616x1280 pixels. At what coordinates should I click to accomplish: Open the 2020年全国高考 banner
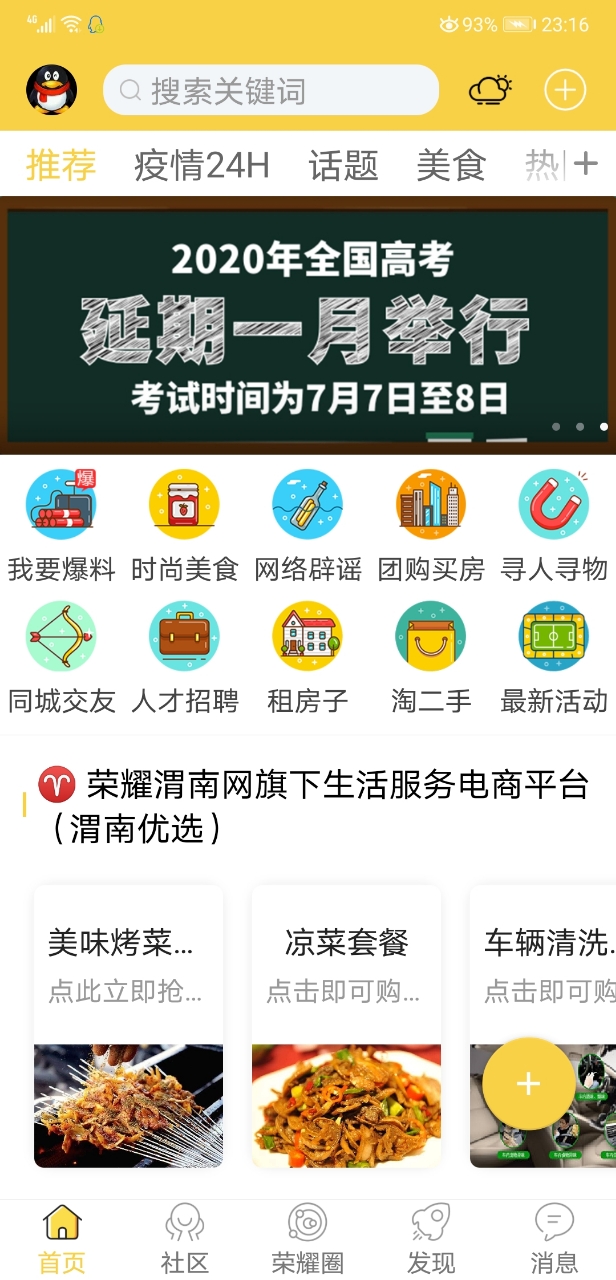[x=308, y=325]
